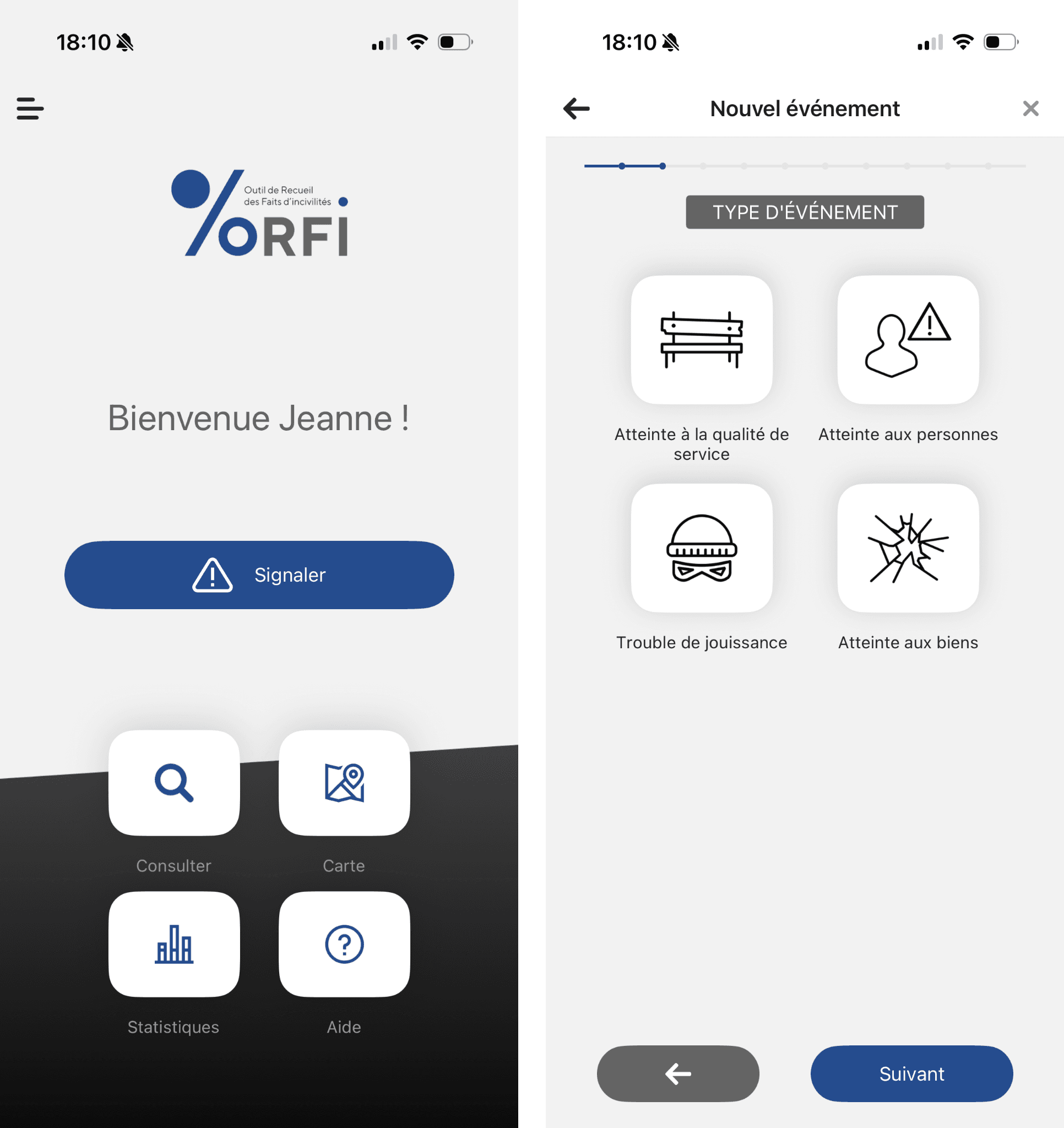Open the Aide help tile

click(x=344, y=943)
